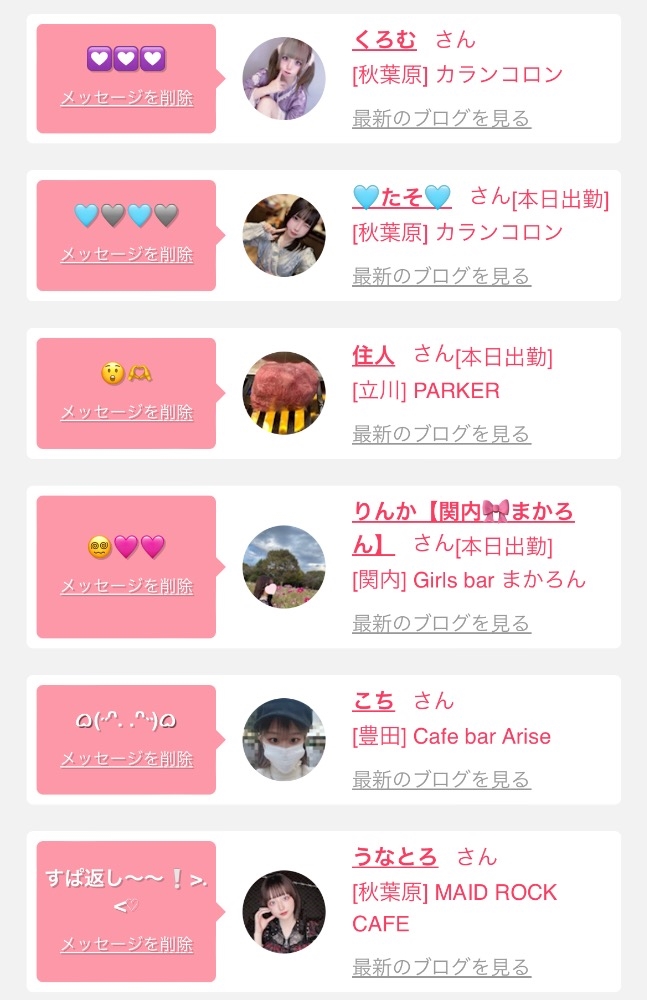The width and height of the screenshot is (647, 1000).
Task: View くろむ's latest blog
Action: tap(442, 119)
